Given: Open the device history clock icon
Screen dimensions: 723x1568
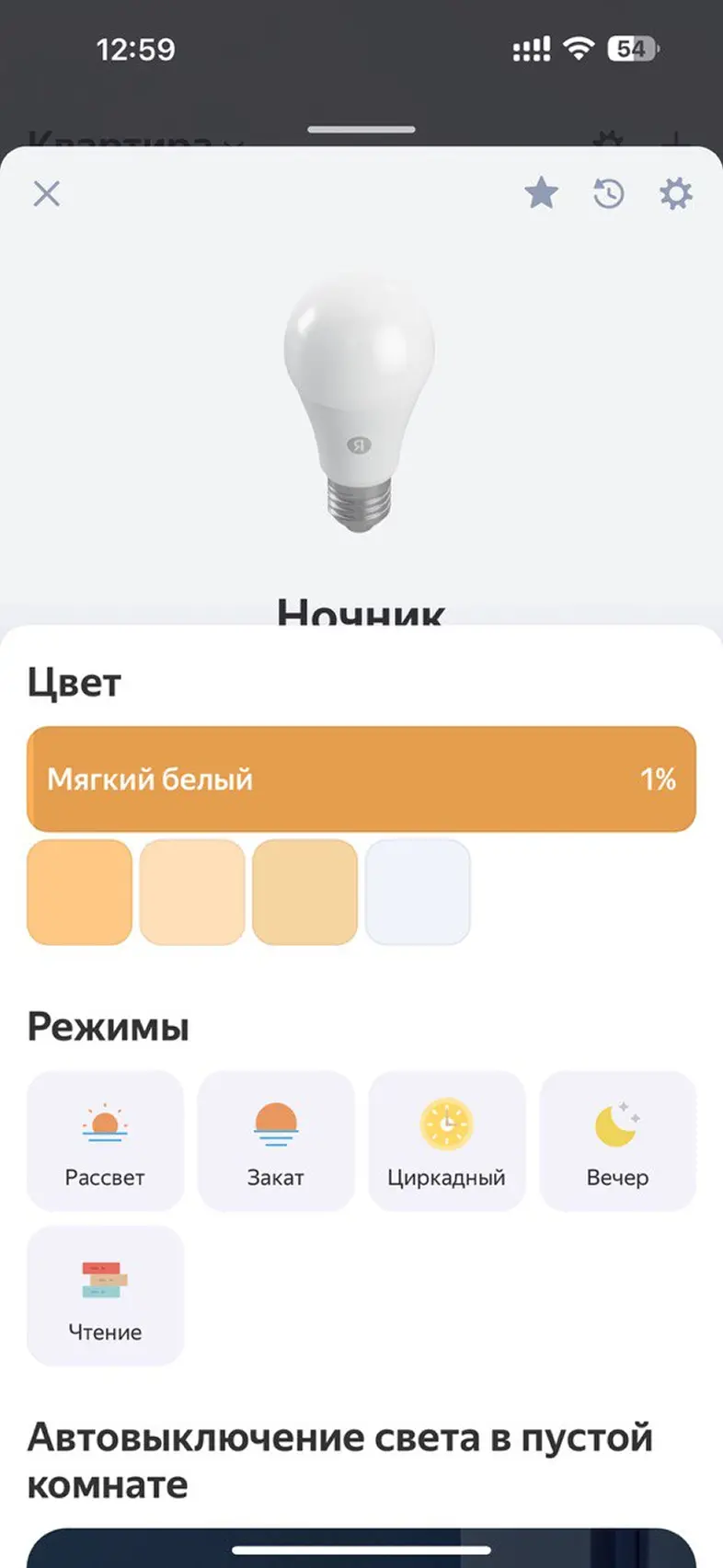Looking at the screenshot, I should tap(608, 194).
